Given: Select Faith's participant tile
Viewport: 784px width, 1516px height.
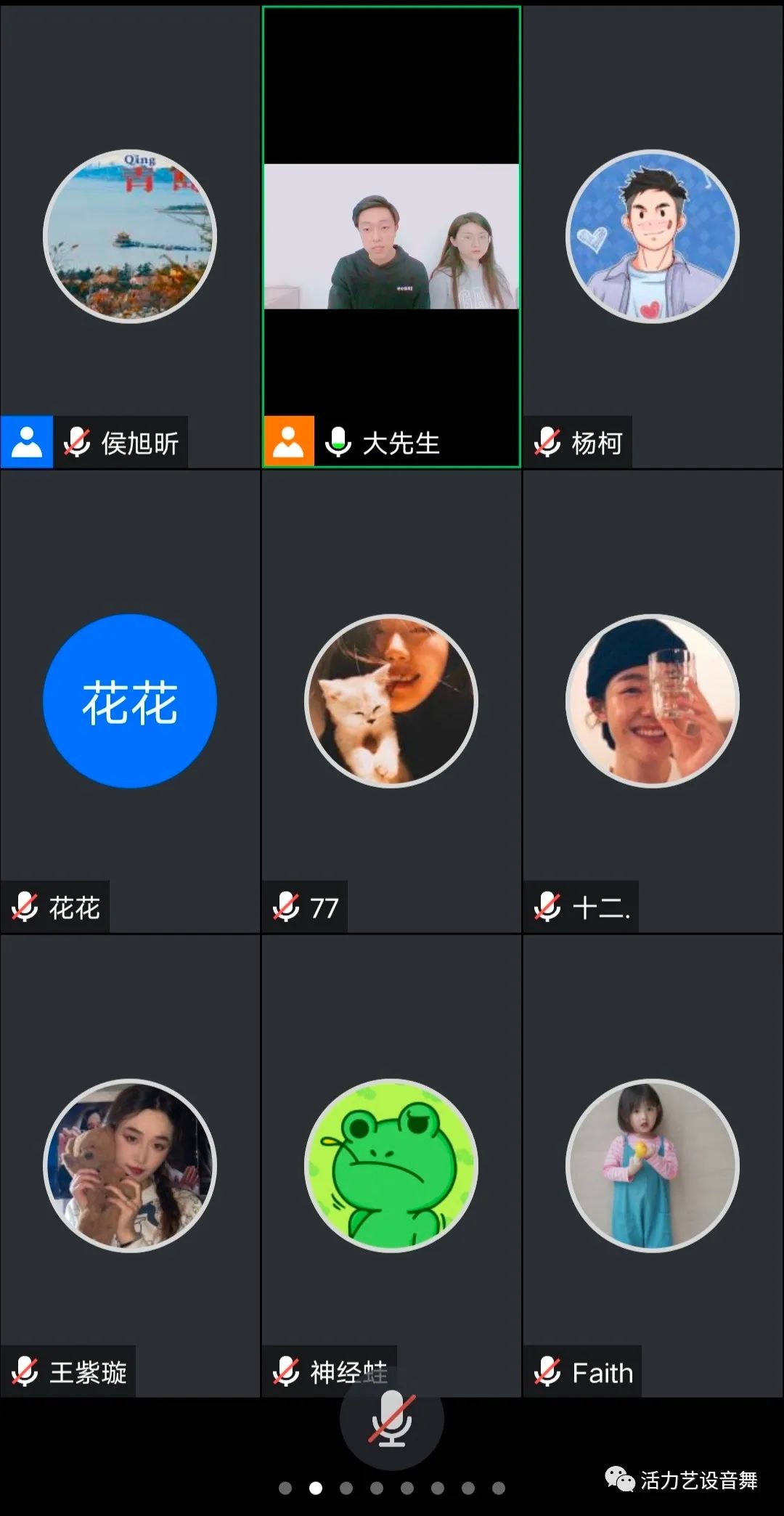Looking at the screenshot, I should click(x=652, y=1166).
